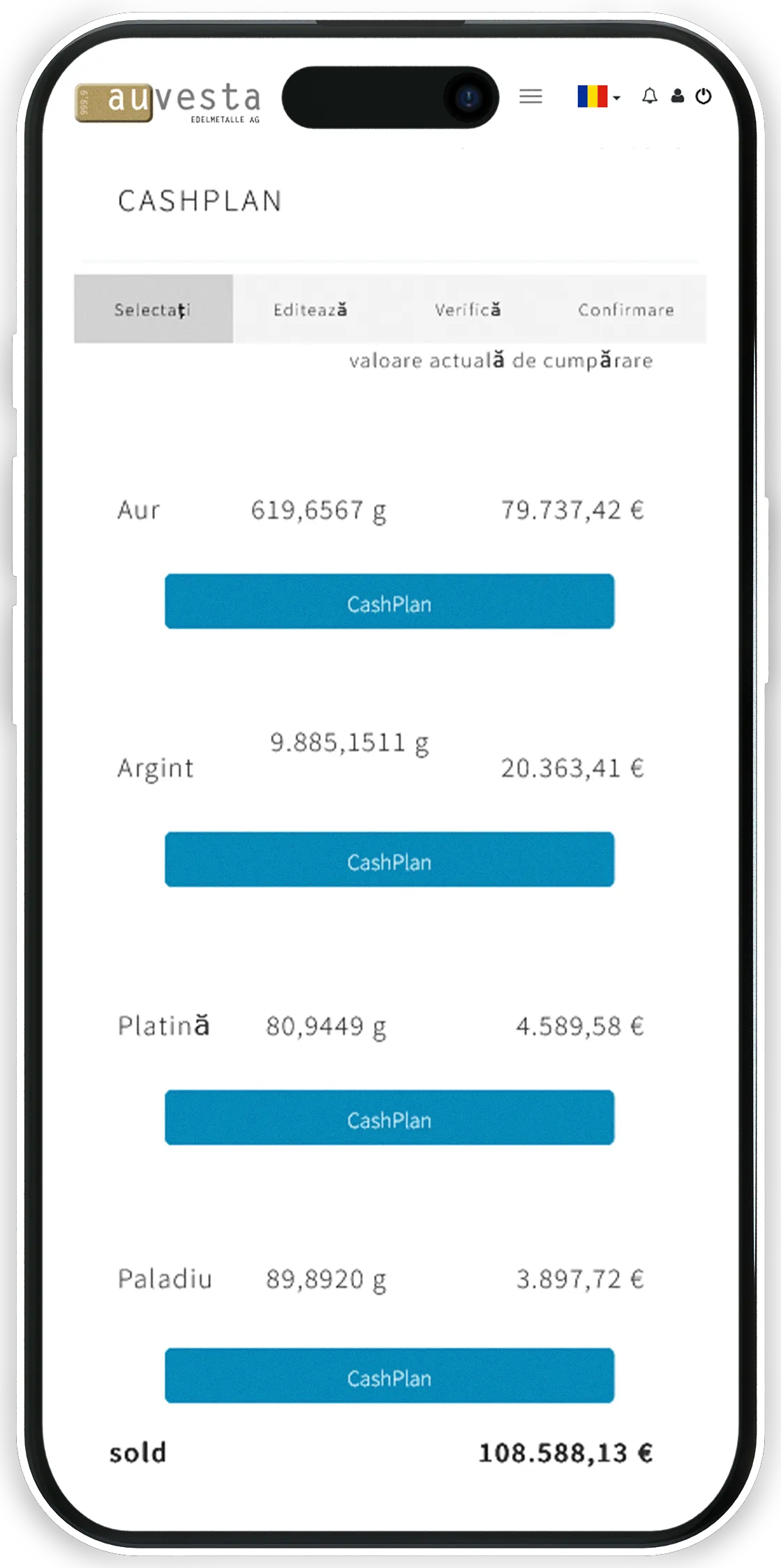
Task: Select the Selectați step tab
Action: coord(154,309)
